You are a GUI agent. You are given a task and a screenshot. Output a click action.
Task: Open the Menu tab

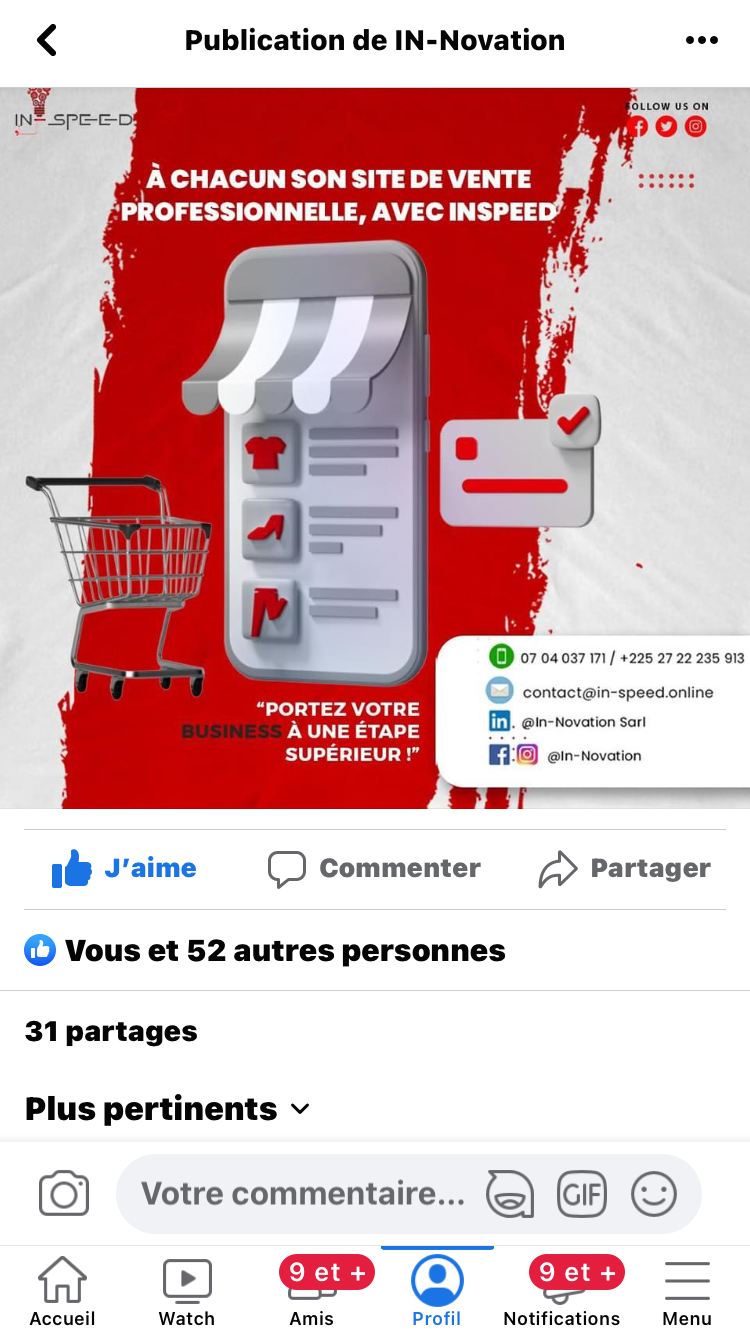(x=687, y=1291)
